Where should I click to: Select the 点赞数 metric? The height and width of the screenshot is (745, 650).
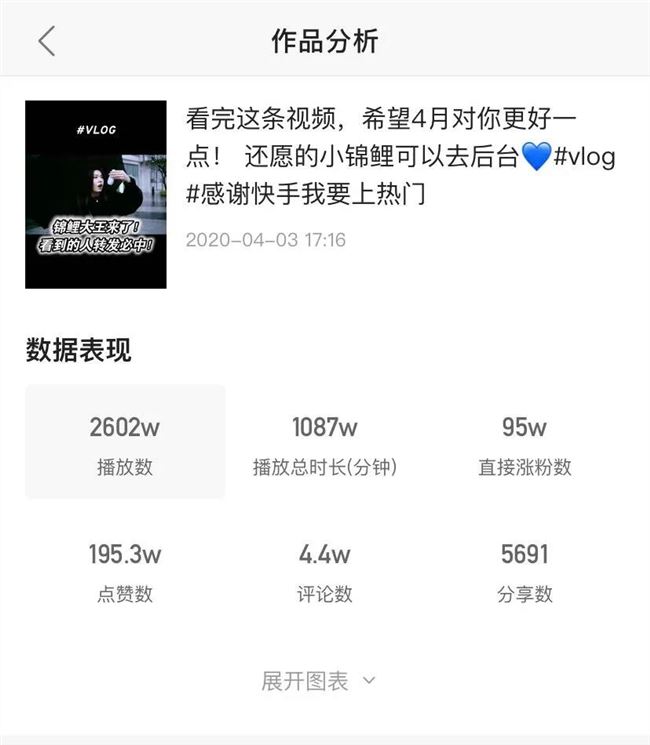click(125, 569)
